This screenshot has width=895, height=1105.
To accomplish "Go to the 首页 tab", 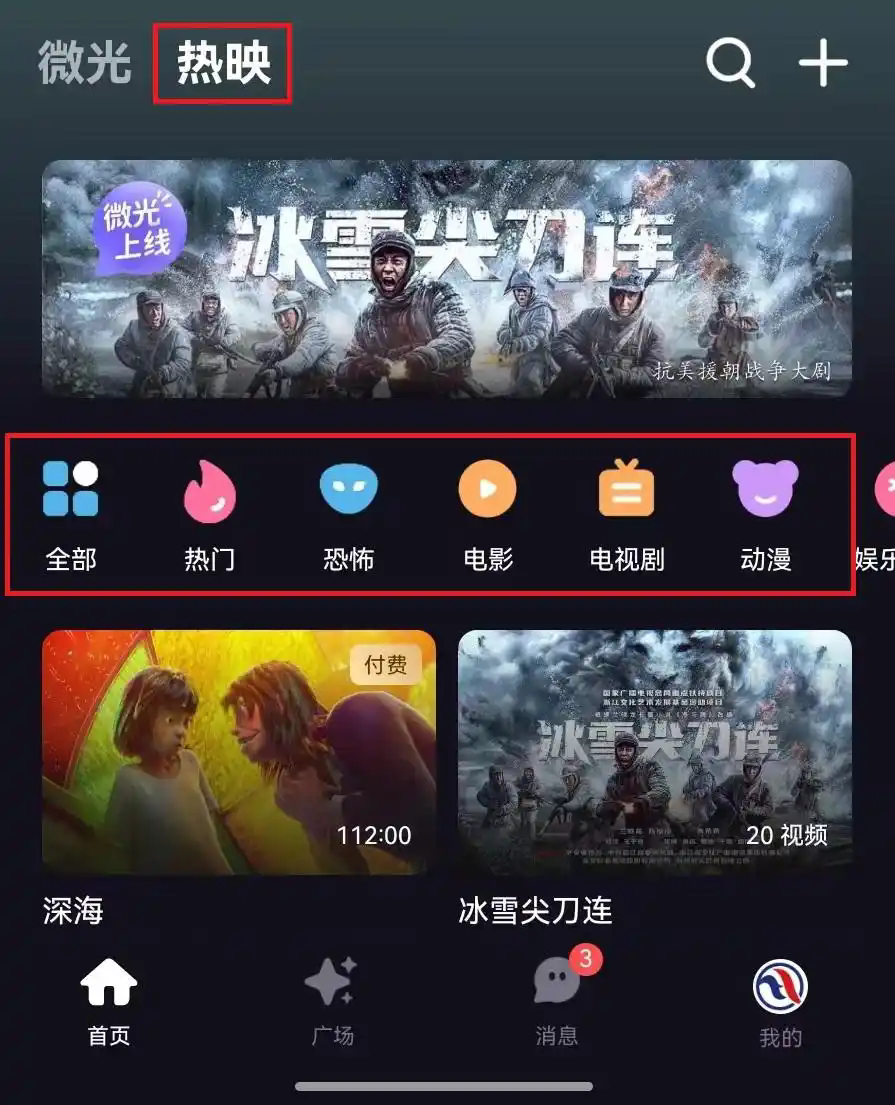I will [x=109, y=1001].
